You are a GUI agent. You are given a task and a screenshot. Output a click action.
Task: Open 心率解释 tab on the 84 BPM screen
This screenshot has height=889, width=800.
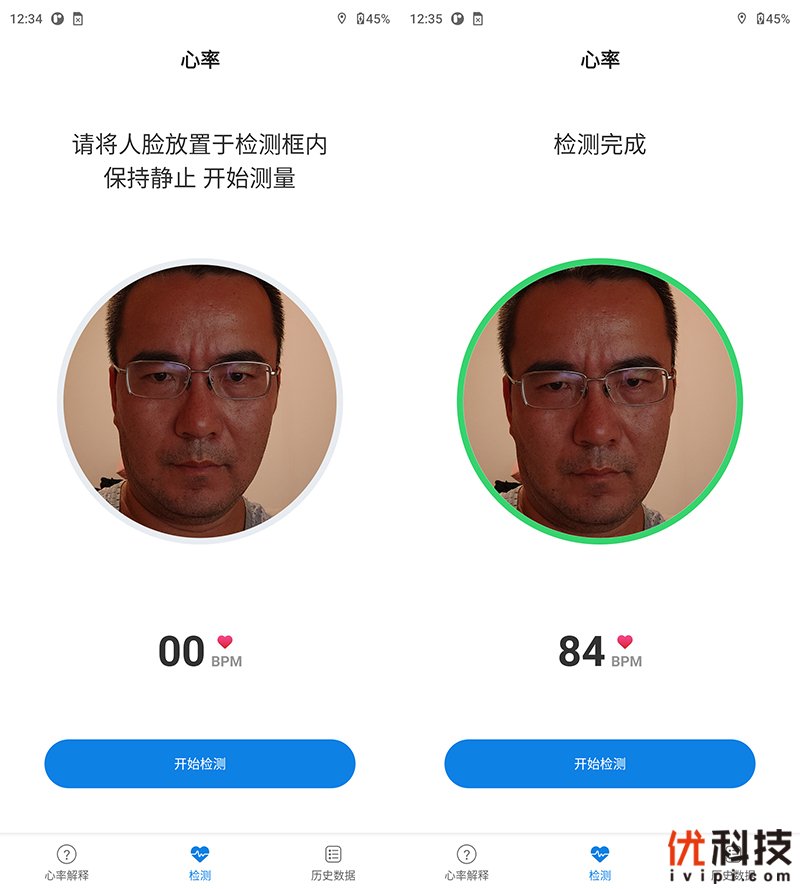(466, 862)
